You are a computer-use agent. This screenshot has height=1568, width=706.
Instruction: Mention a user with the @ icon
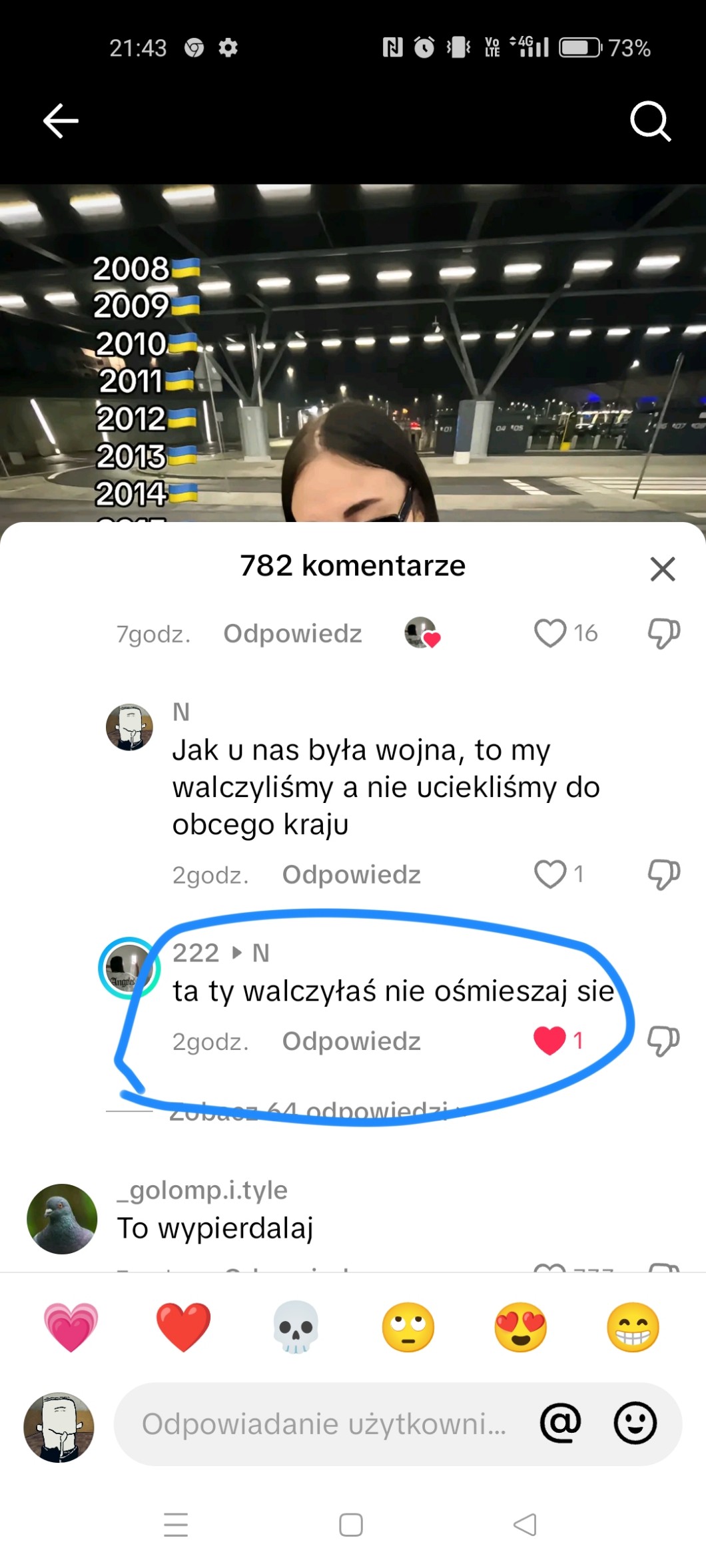point(560,1423)
